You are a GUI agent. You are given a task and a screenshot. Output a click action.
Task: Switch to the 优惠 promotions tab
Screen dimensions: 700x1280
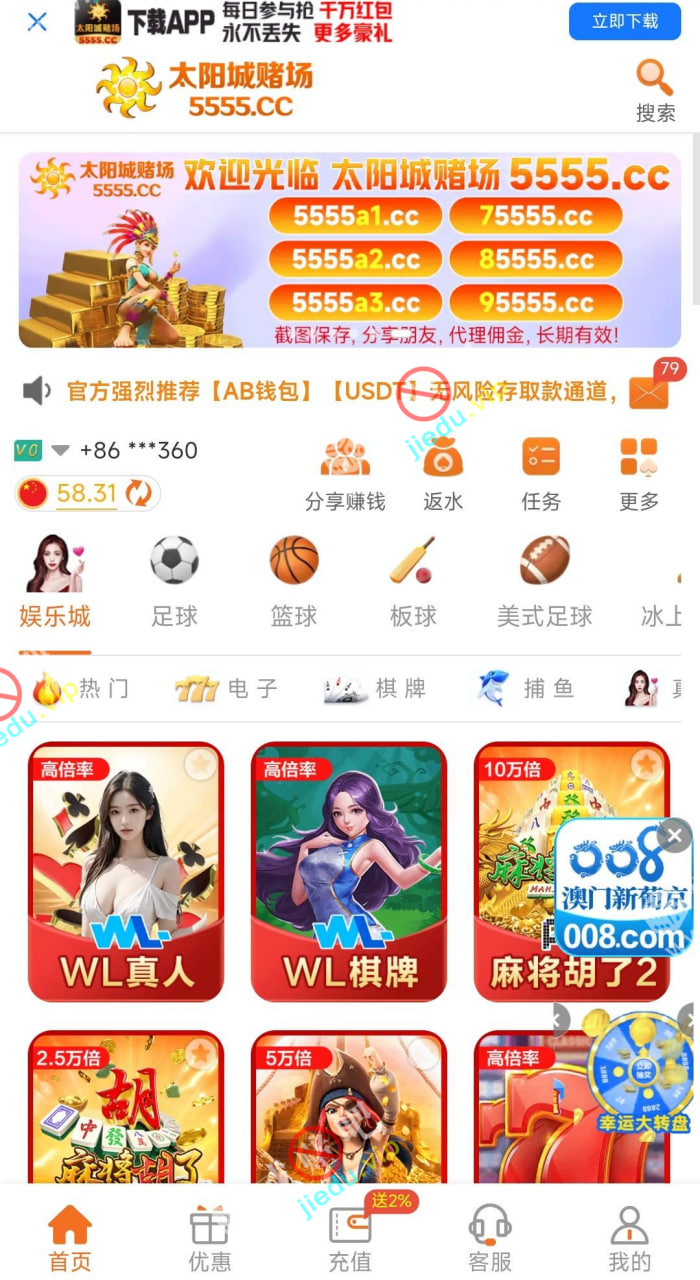coord(210,1238)
